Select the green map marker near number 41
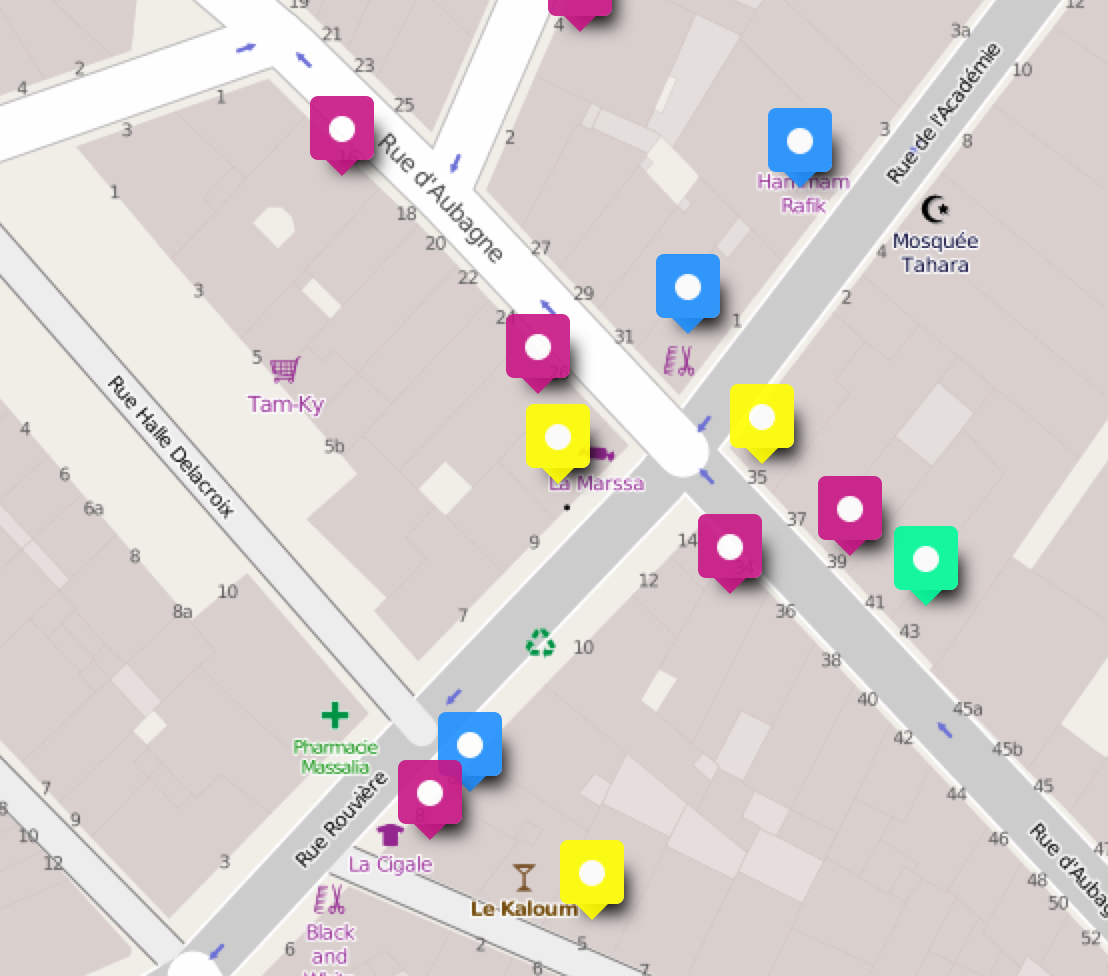 tap(925, 559)
